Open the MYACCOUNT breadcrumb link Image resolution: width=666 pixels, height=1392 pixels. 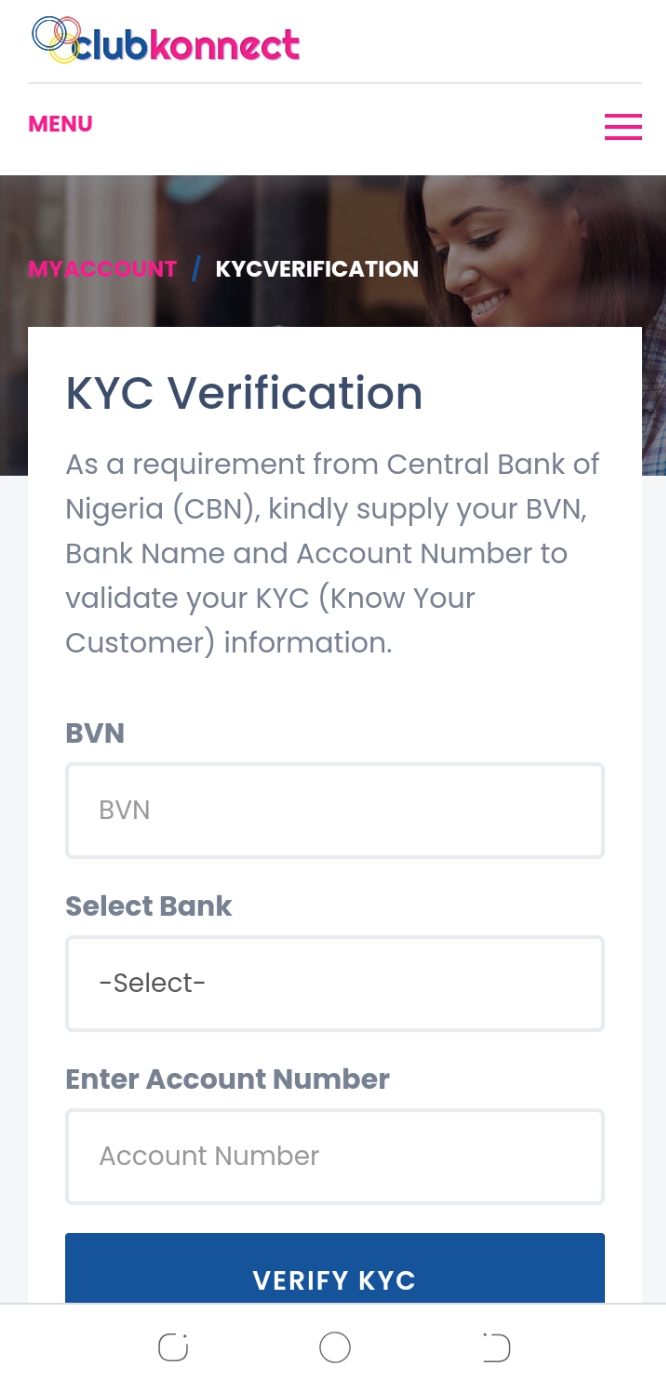(x=102, y=269)
